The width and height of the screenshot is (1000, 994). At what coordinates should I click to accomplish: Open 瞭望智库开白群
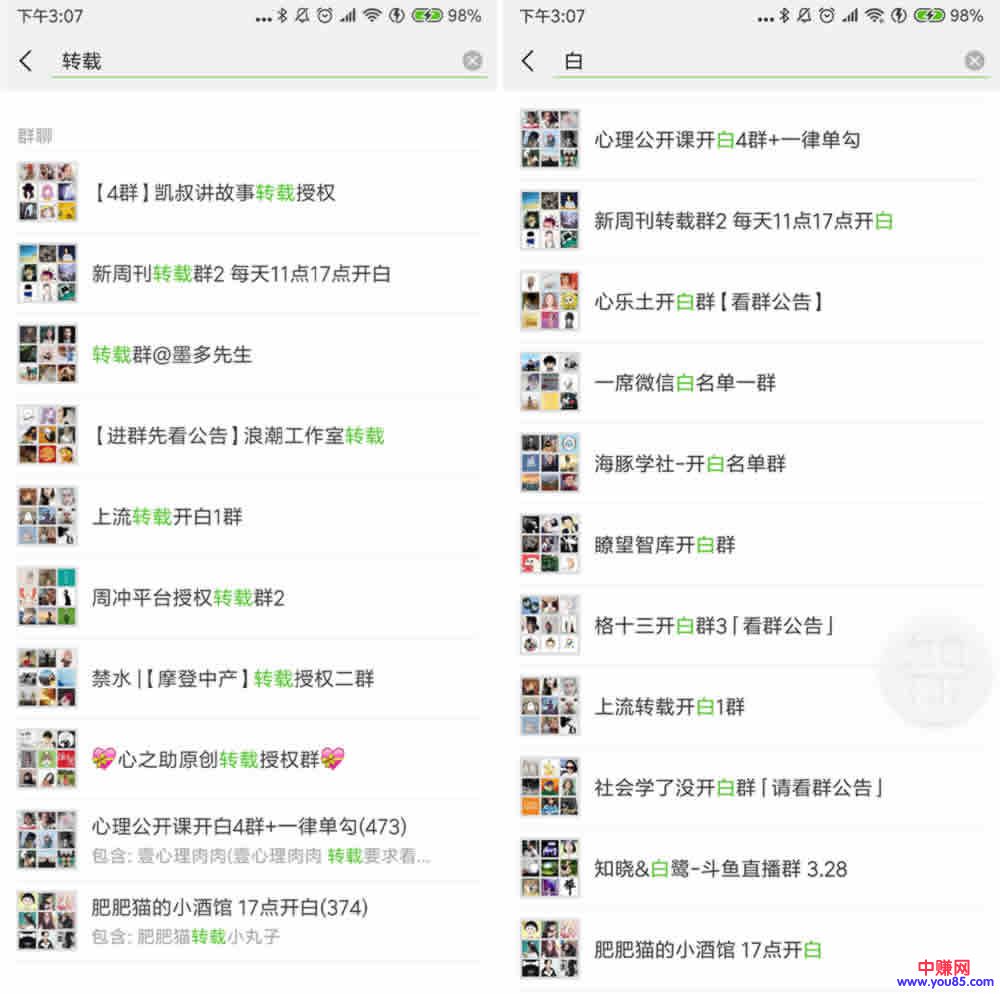pos(665,544)
